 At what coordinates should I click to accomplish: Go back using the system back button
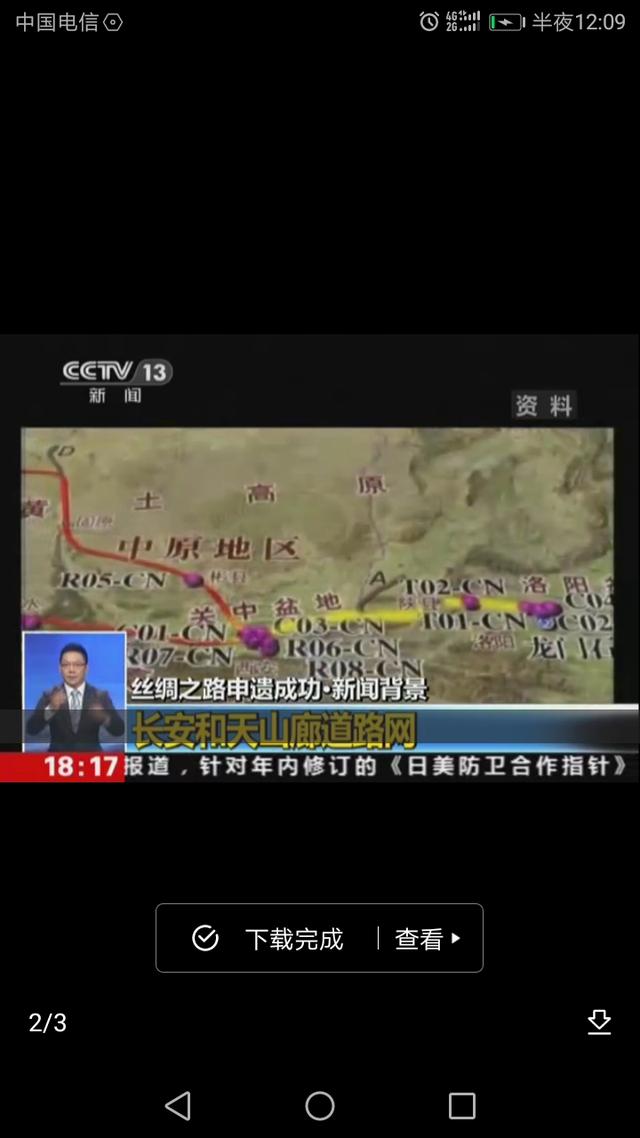click(x=178, y=1105)
